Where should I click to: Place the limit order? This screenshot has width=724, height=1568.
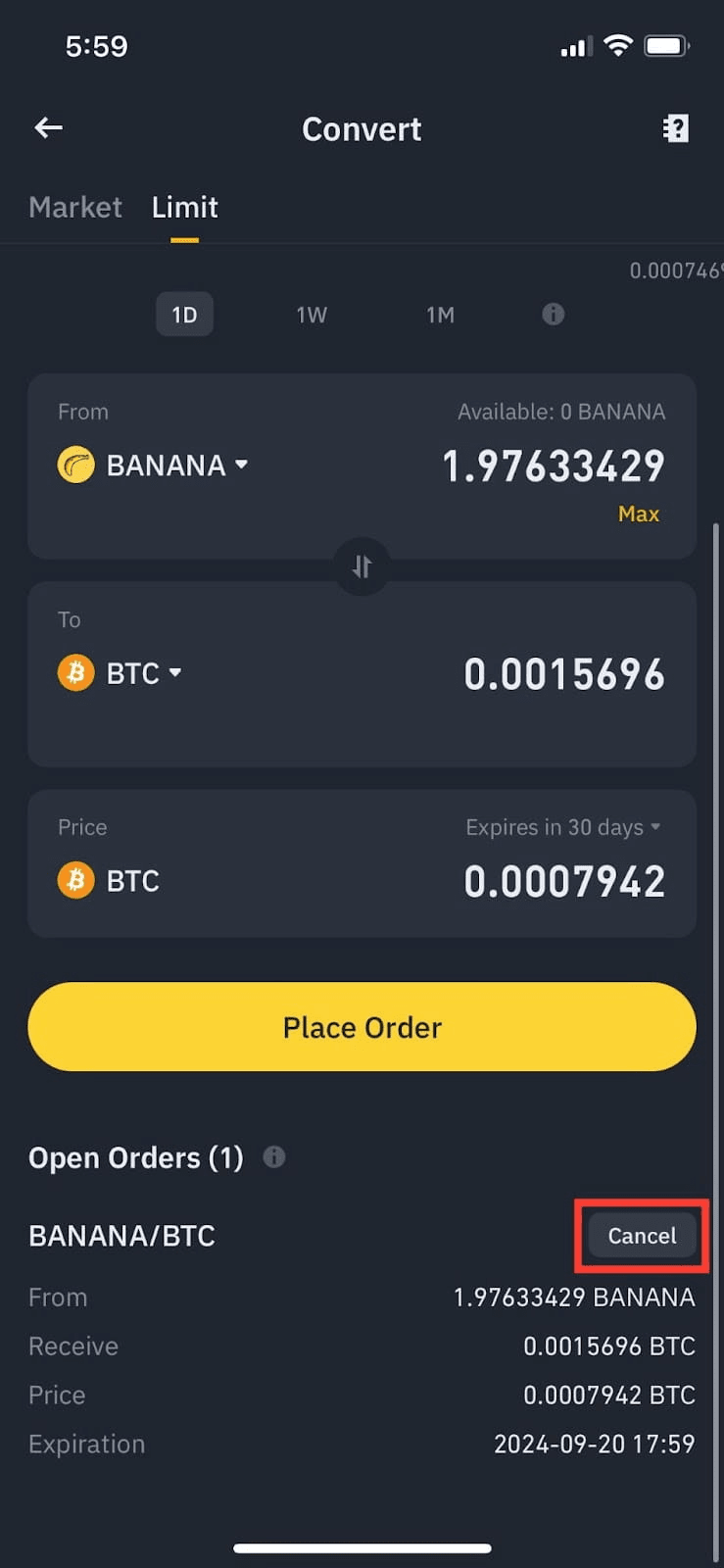coord(362,1027)
